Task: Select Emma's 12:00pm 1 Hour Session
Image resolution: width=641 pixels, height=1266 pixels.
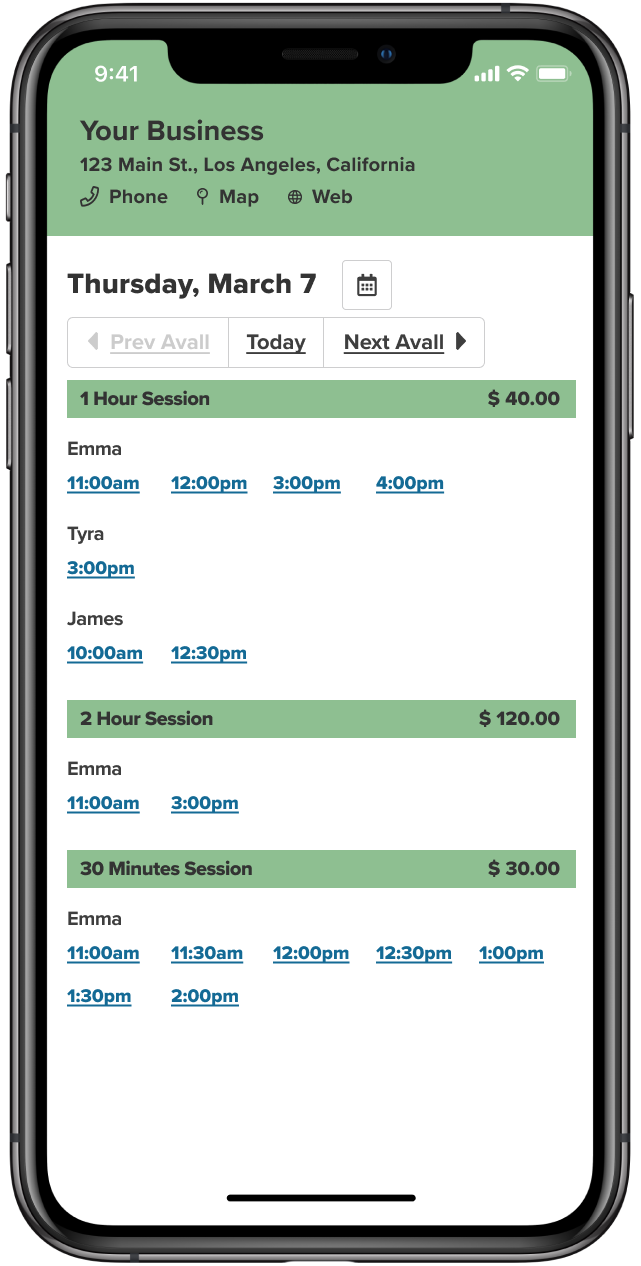Action: pyautogui.click(x=209, y=484)
